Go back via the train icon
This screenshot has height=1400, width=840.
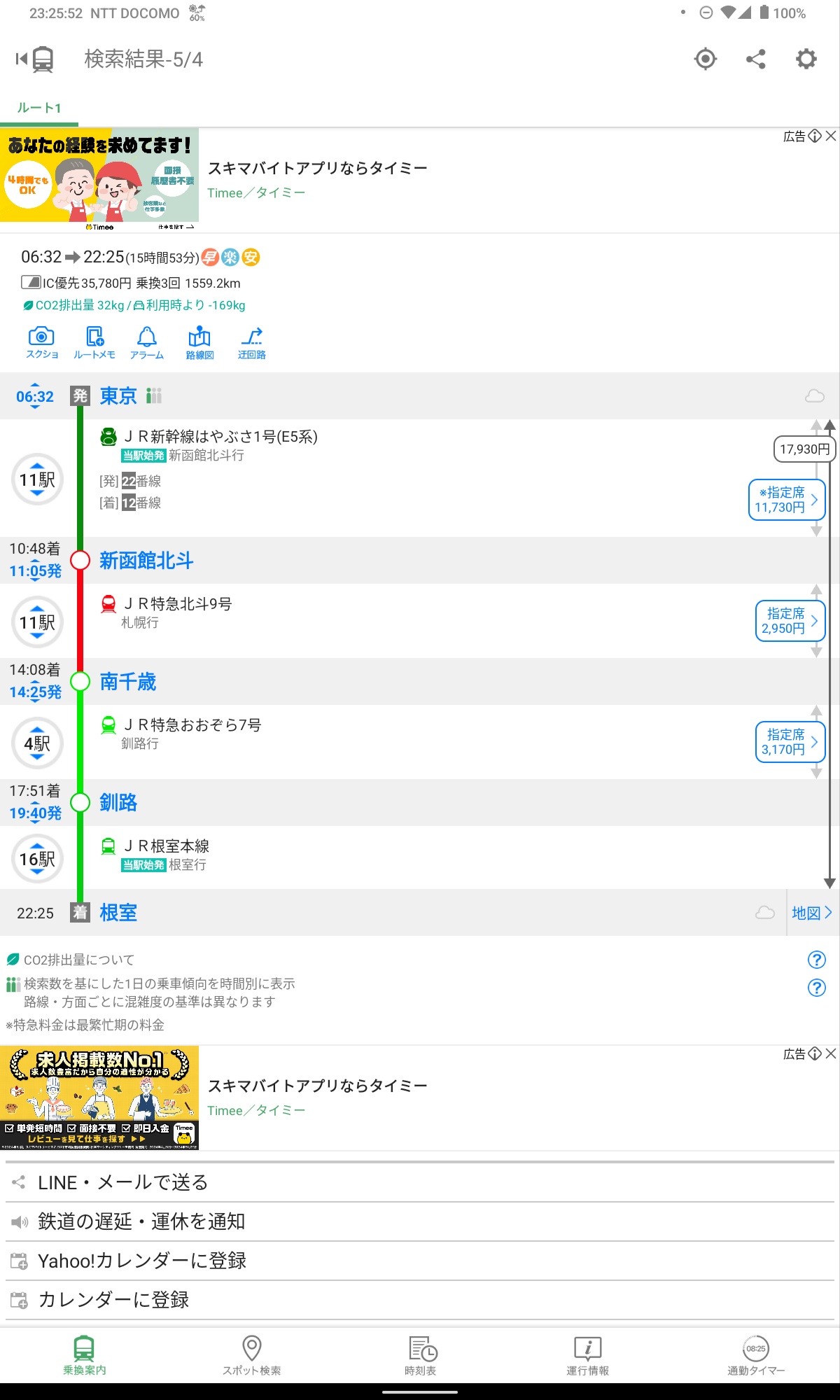click(x=35, y=59)
